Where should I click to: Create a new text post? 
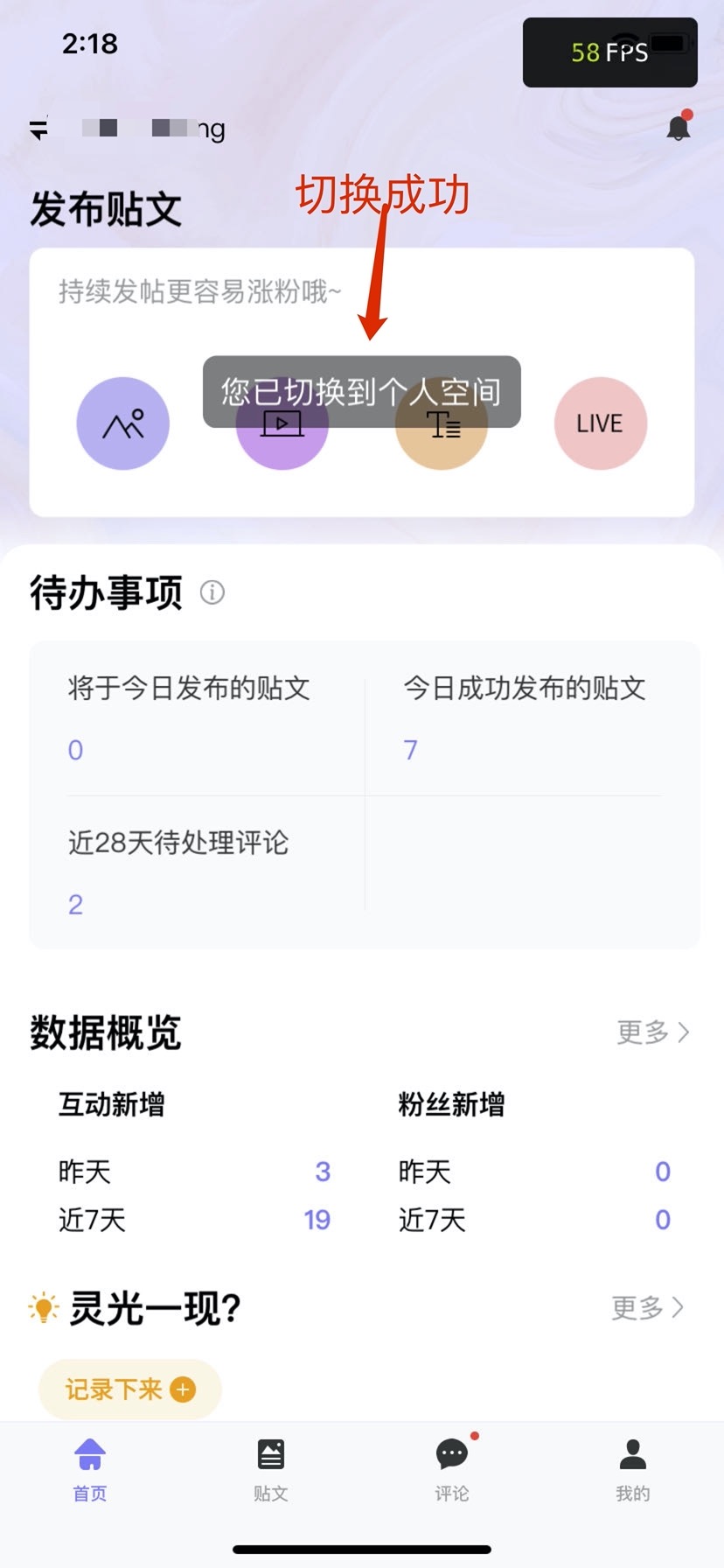442,423
